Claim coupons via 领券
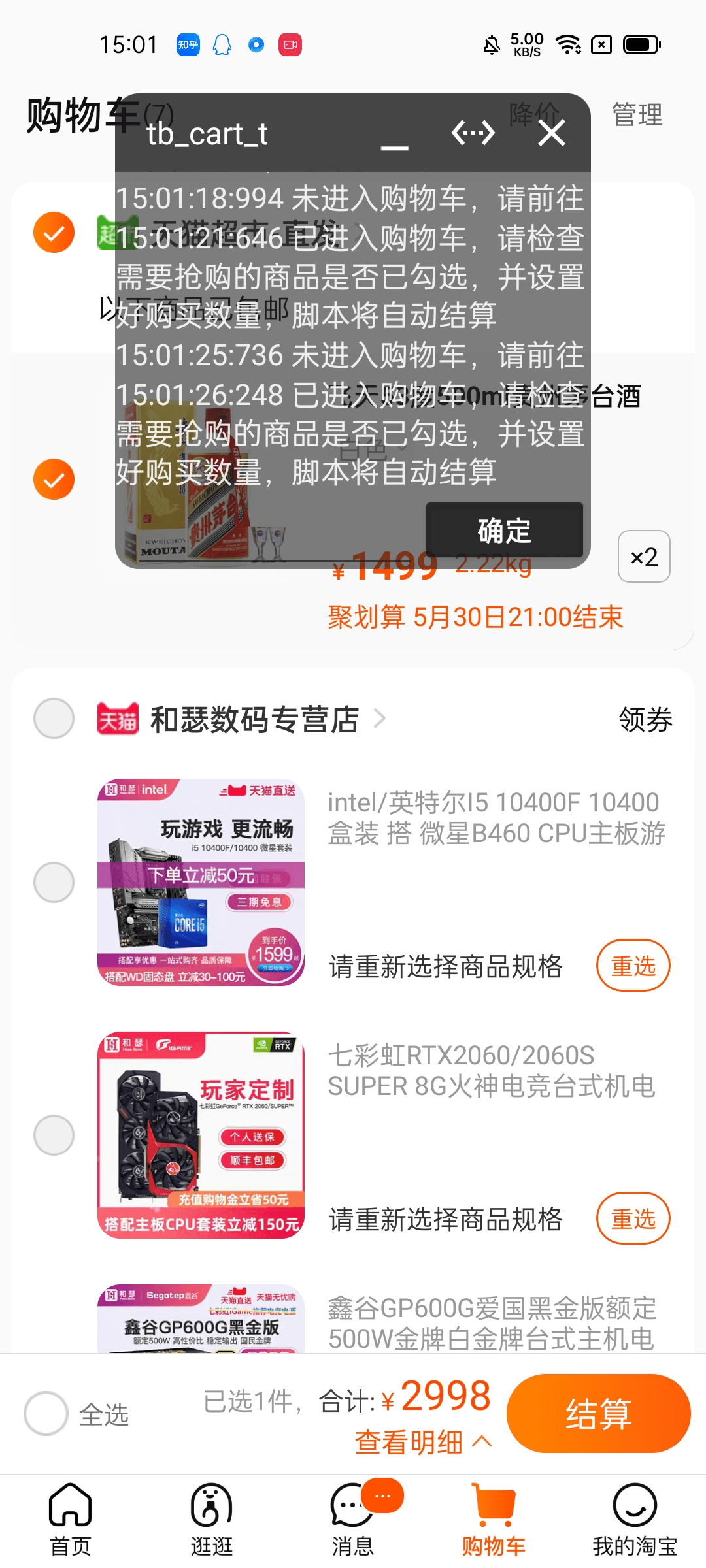The image size is (706, 1568). pyautogui.click(x=645, y=720)
